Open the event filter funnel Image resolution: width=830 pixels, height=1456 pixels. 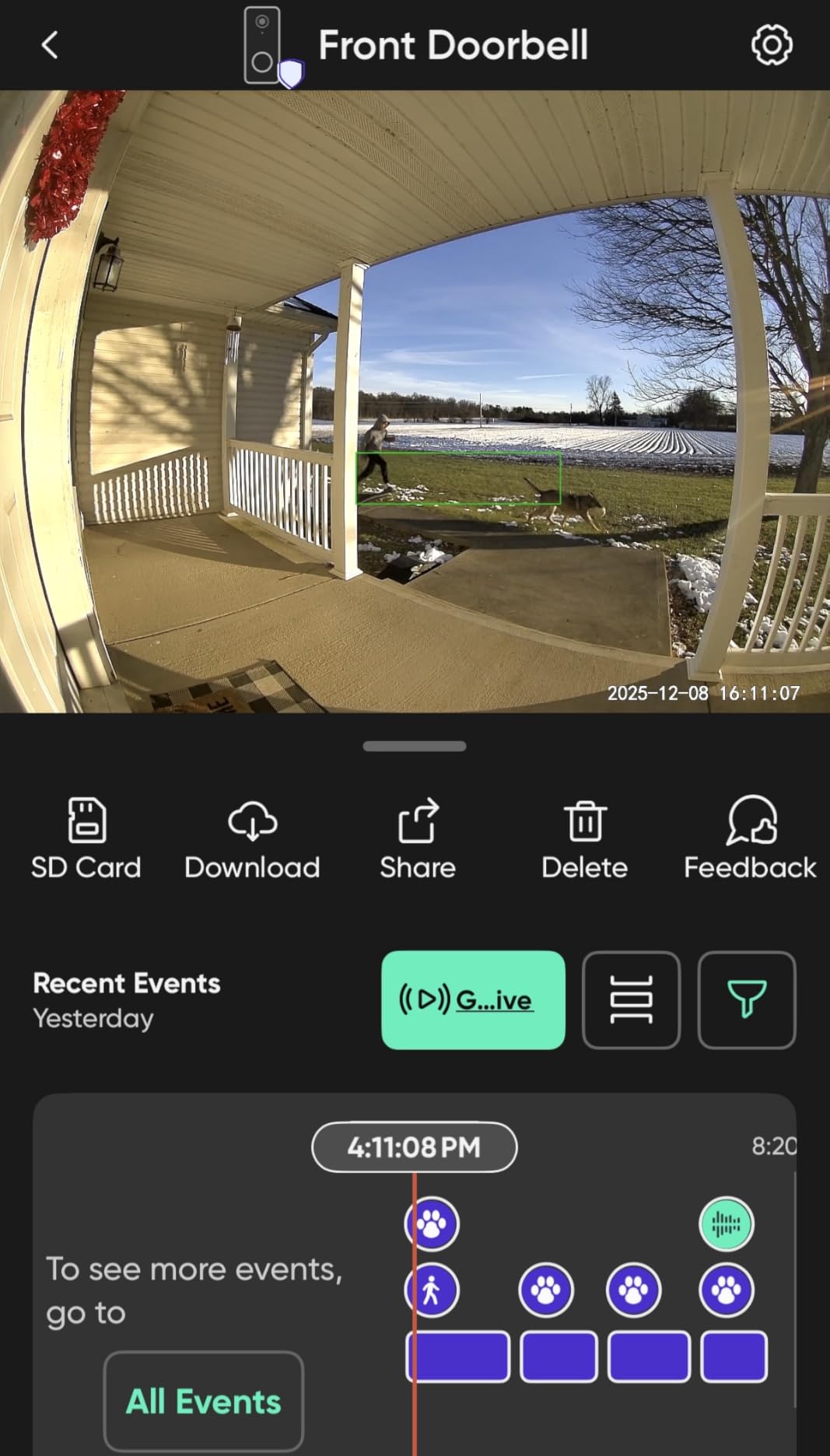746,1000
